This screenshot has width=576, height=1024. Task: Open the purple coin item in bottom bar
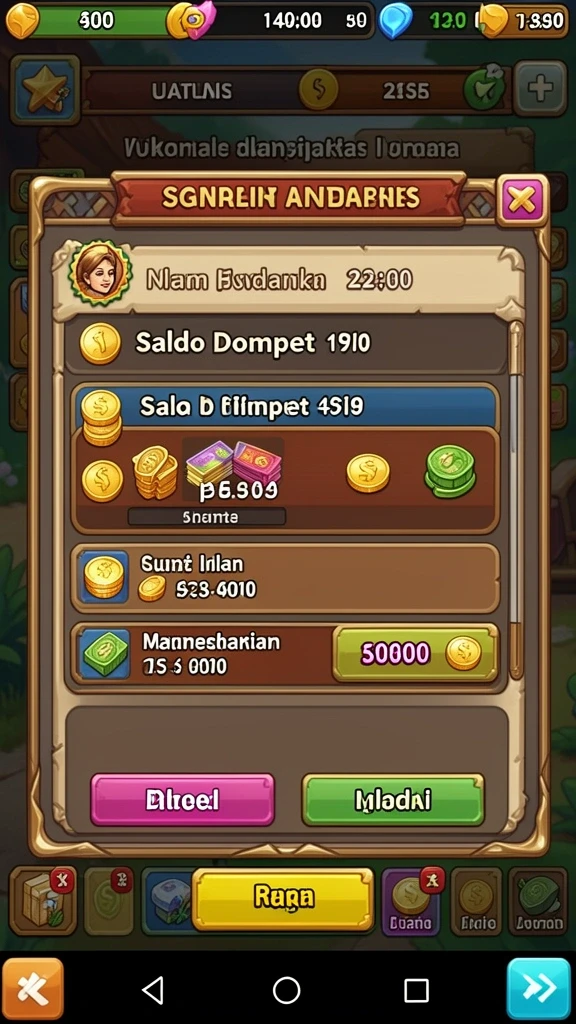pyautogui.click(x=411, y=901)
